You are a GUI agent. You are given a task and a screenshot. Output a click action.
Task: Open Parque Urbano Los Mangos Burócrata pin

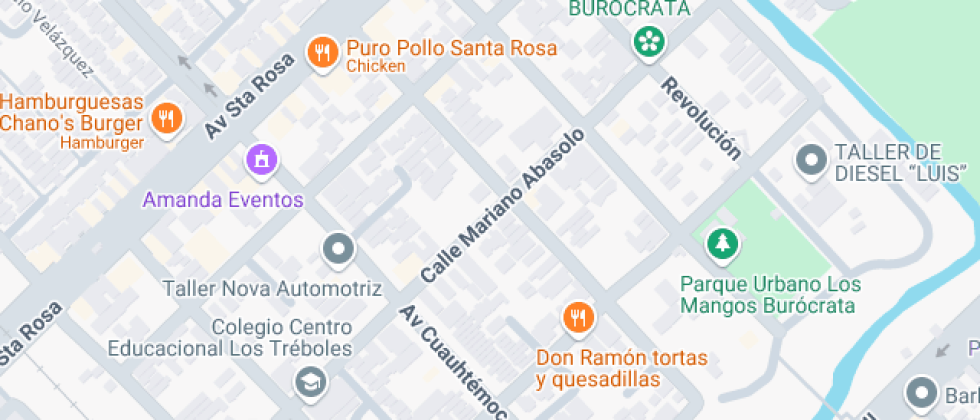click(x=719, y=243)
